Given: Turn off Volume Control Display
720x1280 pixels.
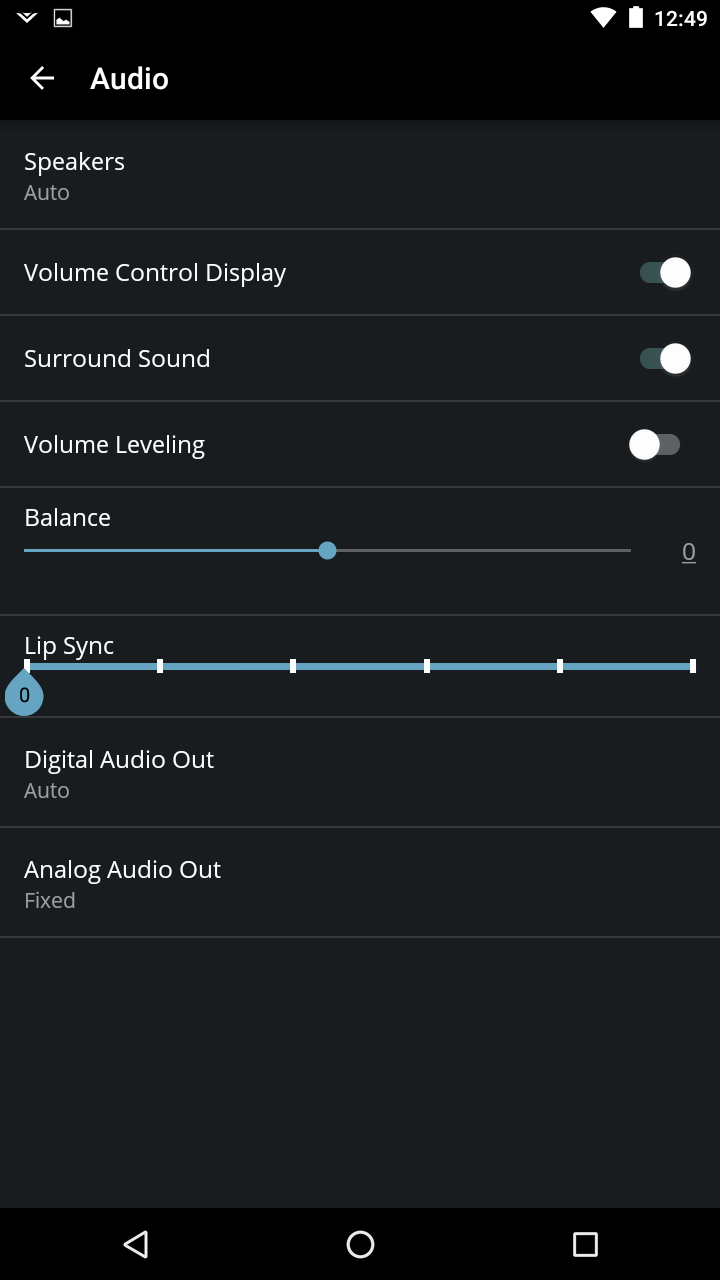Looking at the screenshot, I should click(663, 273).
